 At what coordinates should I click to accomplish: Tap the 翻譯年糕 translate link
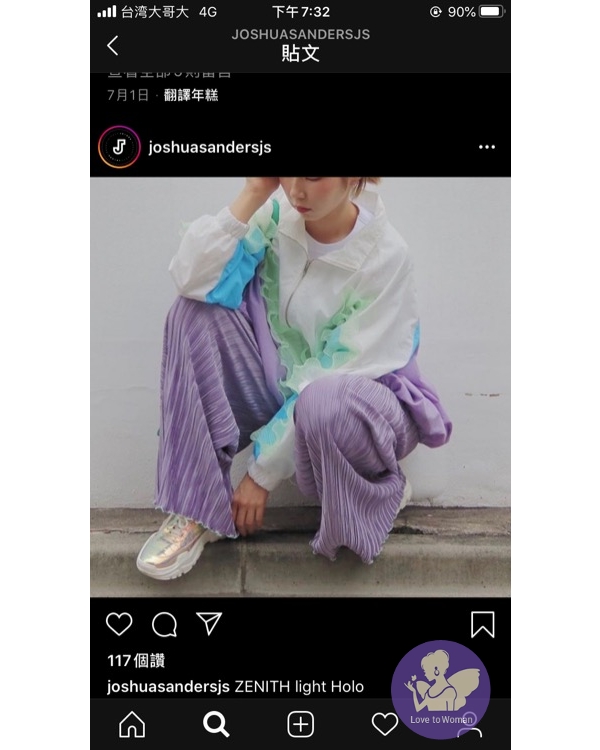click(190, 95)
